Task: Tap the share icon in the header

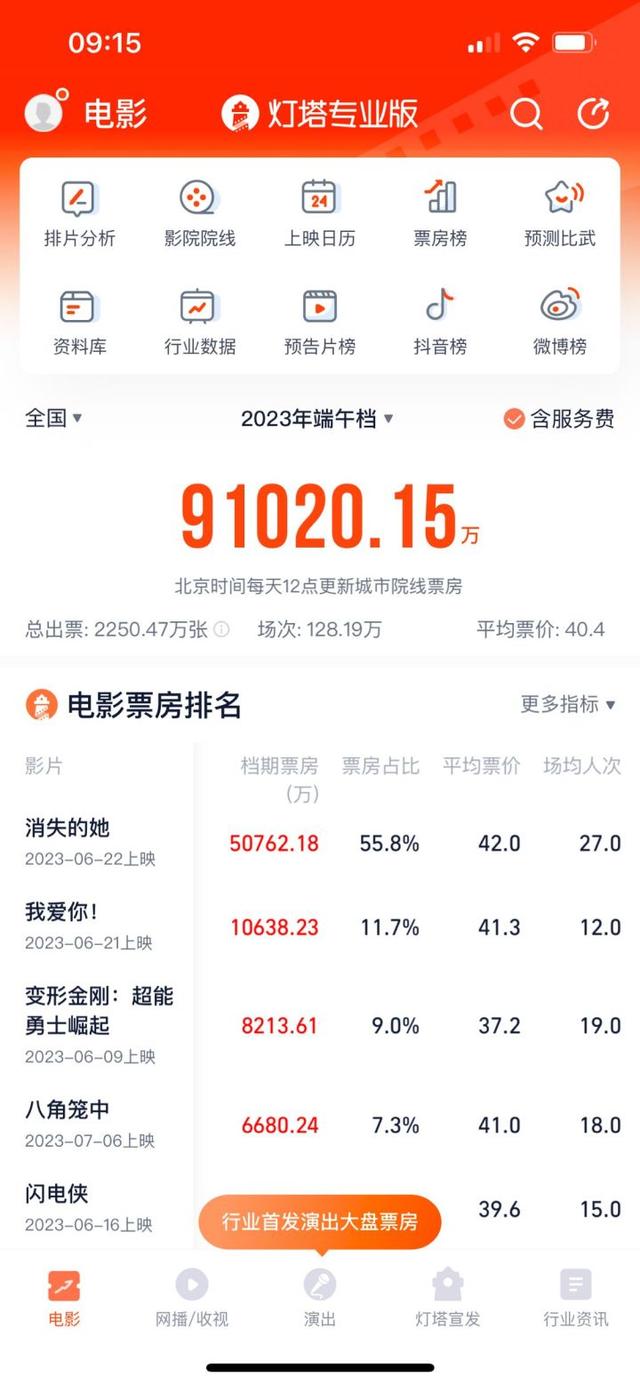Action: point(594,114)
